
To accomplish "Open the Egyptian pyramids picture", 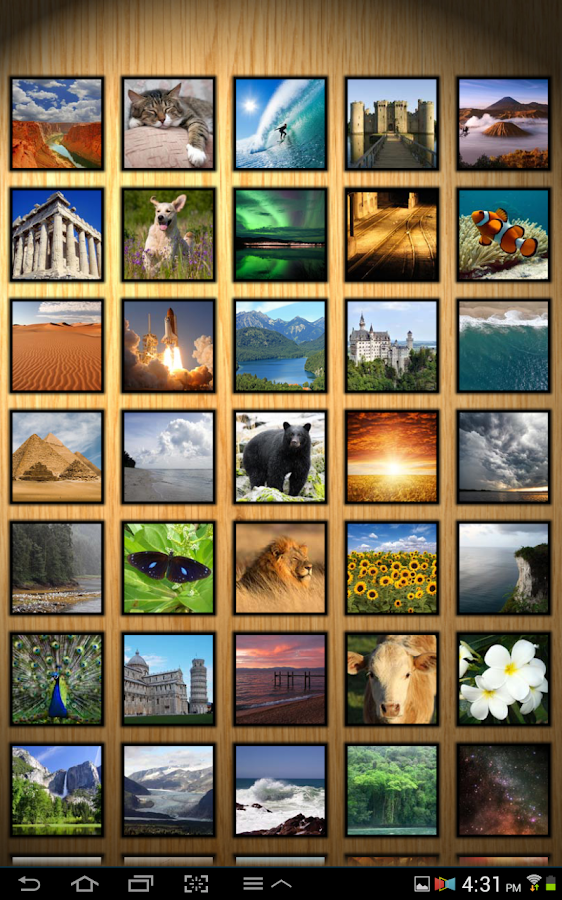I will 57,457.
